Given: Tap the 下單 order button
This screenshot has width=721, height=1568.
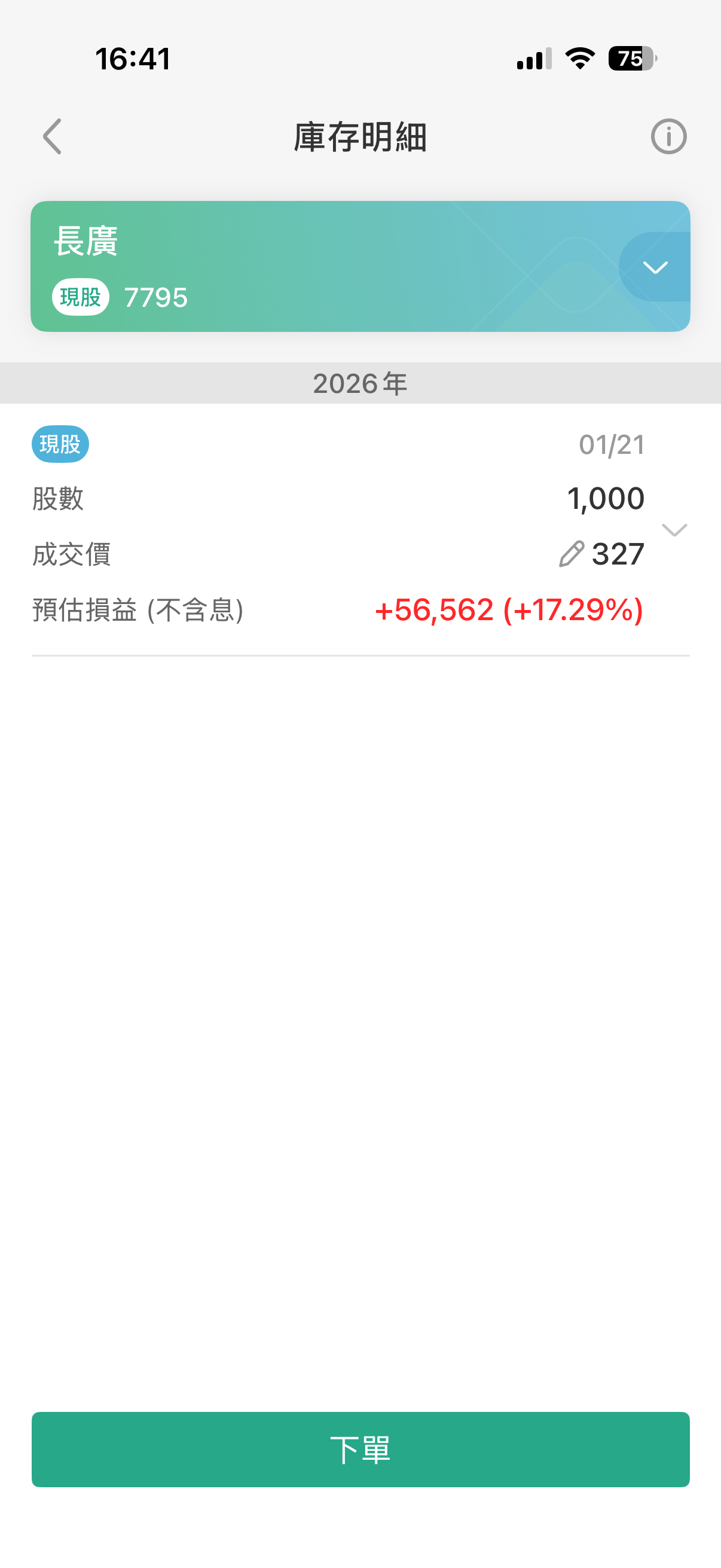Looking at the screenshot, I should coord(360,1448).
